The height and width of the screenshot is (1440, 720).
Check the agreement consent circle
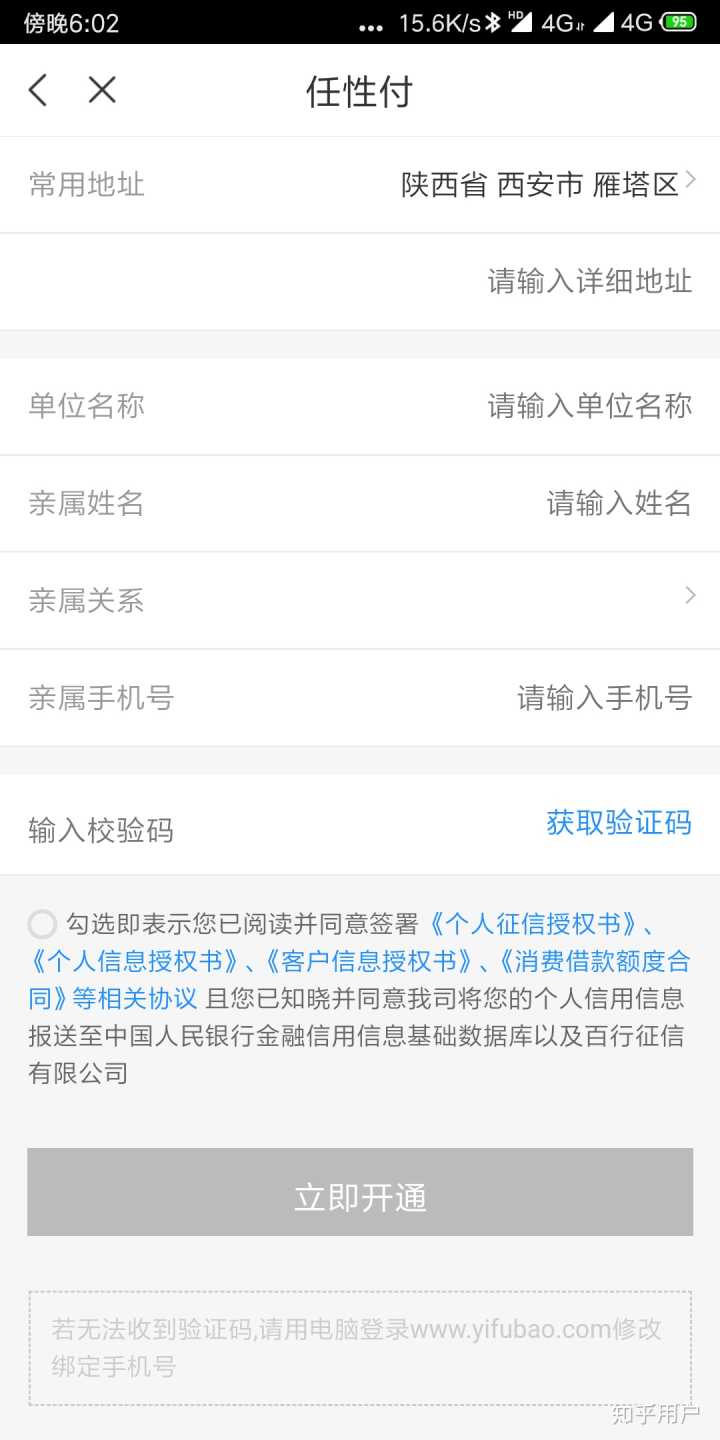click(x=42, y=924)
